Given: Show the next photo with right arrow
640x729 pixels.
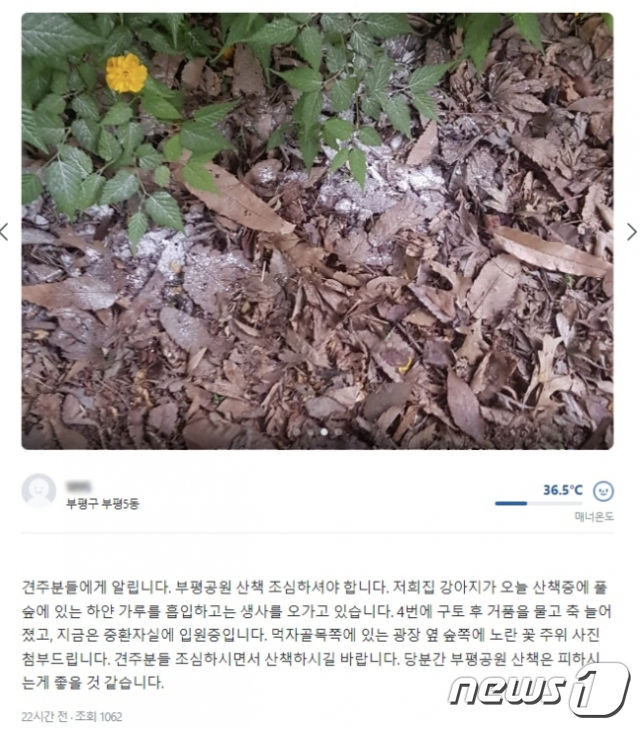Looking at the screenshot, I should click(x=631, y=232).
